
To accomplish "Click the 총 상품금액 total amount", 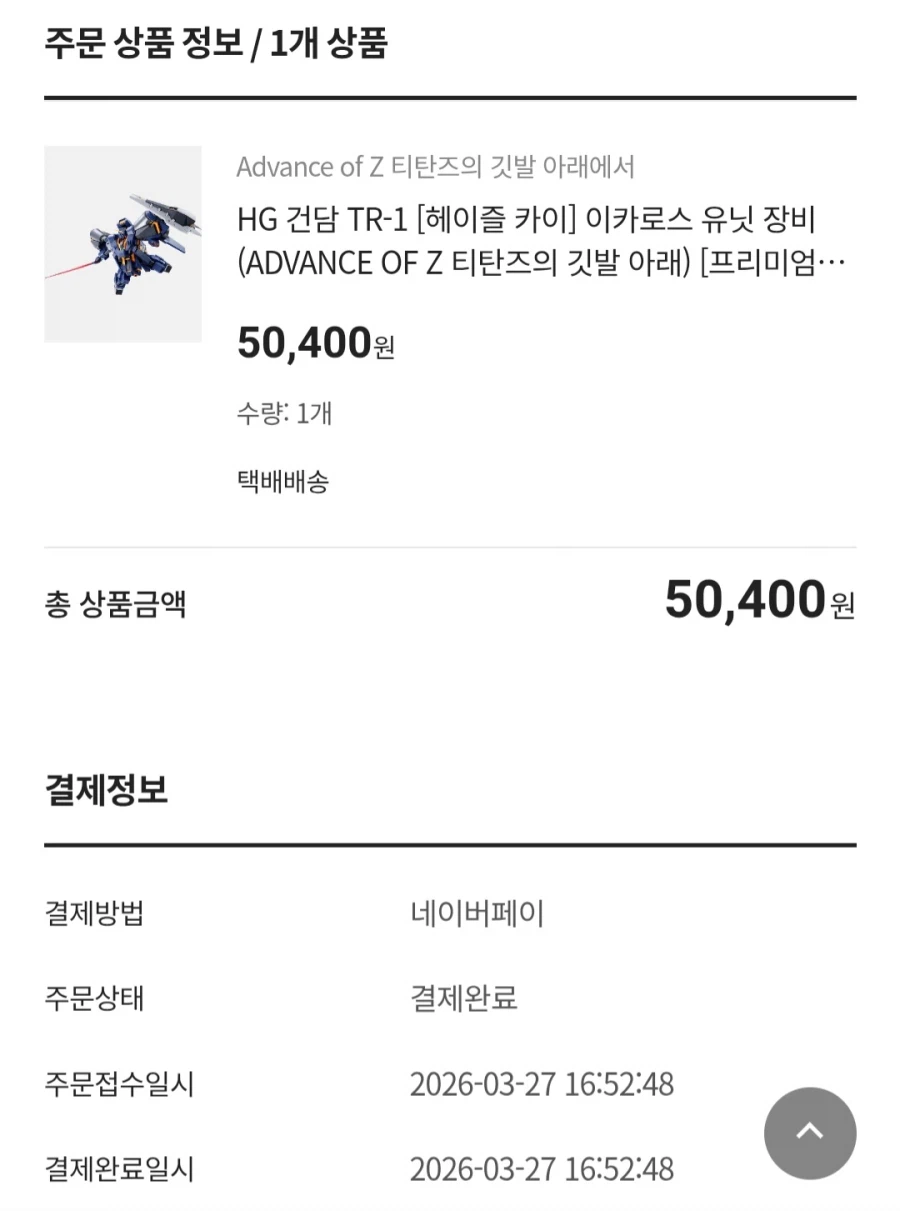I will point(113,602).
